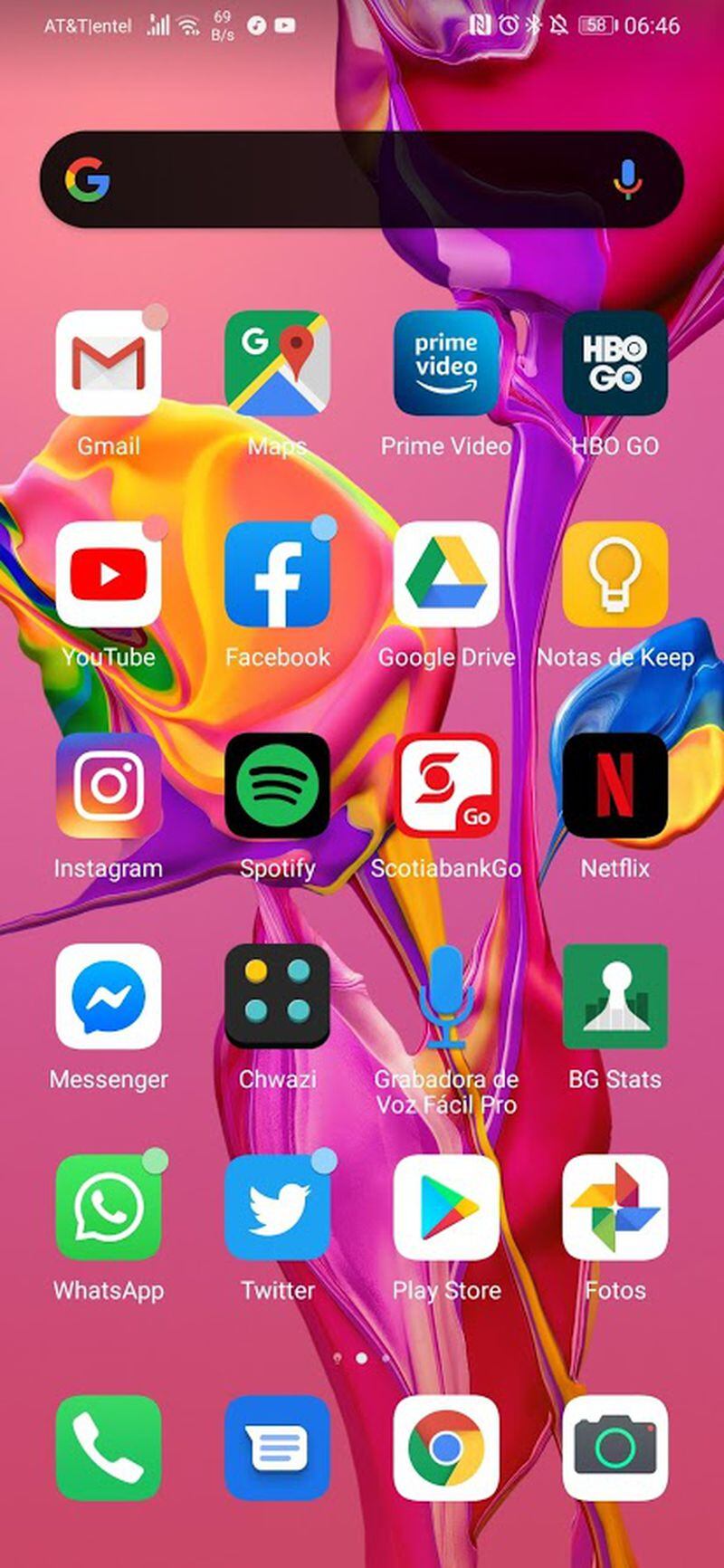Launch Facebook
The height and width of the screenshot is (1568, 724).
coord(277,574)
